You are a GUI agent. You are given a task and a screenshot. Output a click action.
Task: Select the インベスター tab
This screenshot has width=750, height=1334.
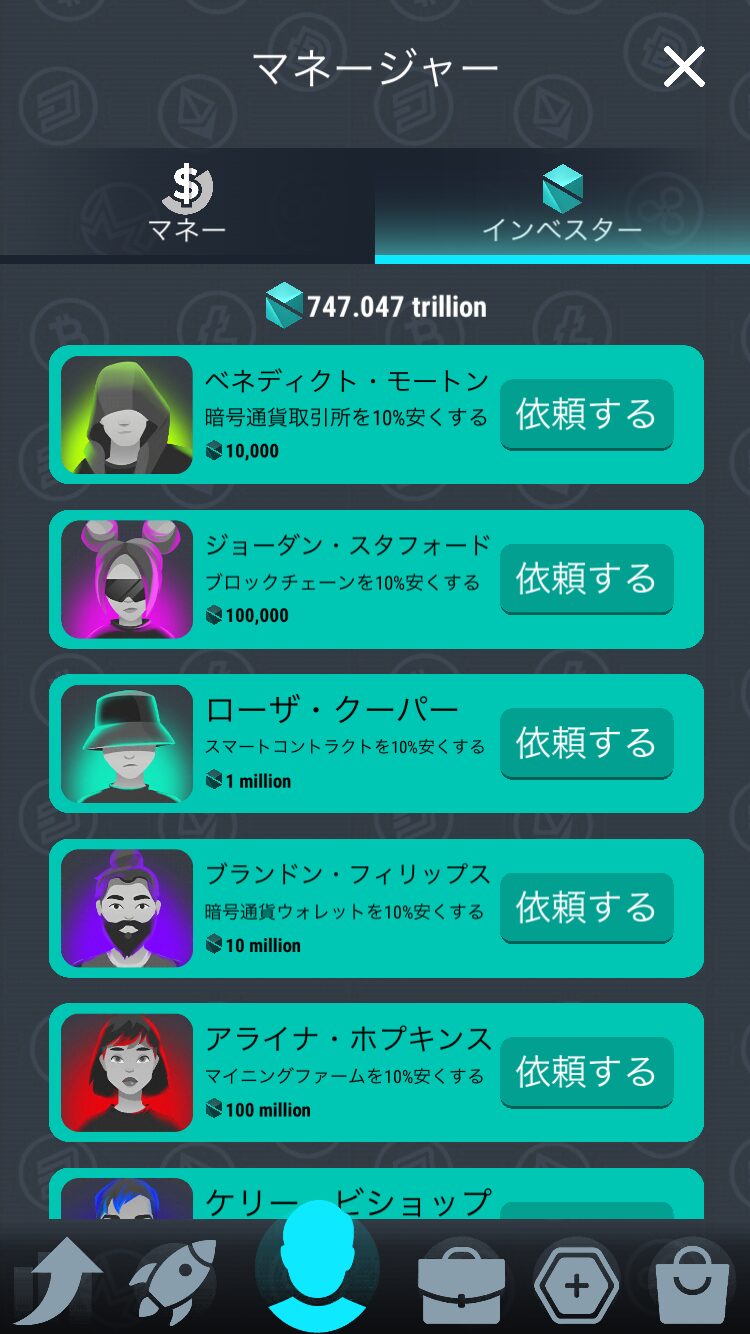click(x=562, y=205)
